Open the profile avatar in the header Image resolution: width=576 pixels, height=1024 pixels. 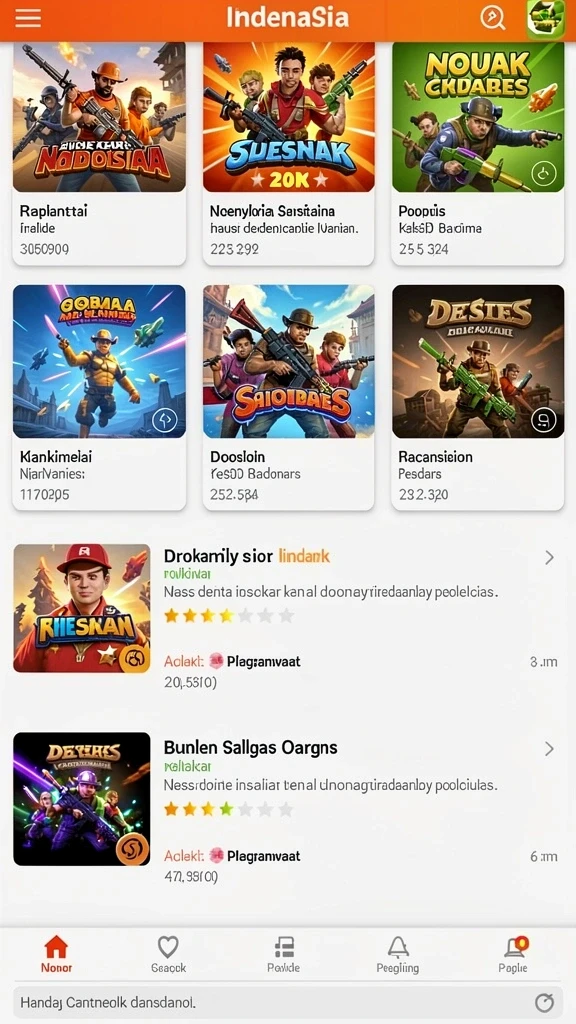545,19
